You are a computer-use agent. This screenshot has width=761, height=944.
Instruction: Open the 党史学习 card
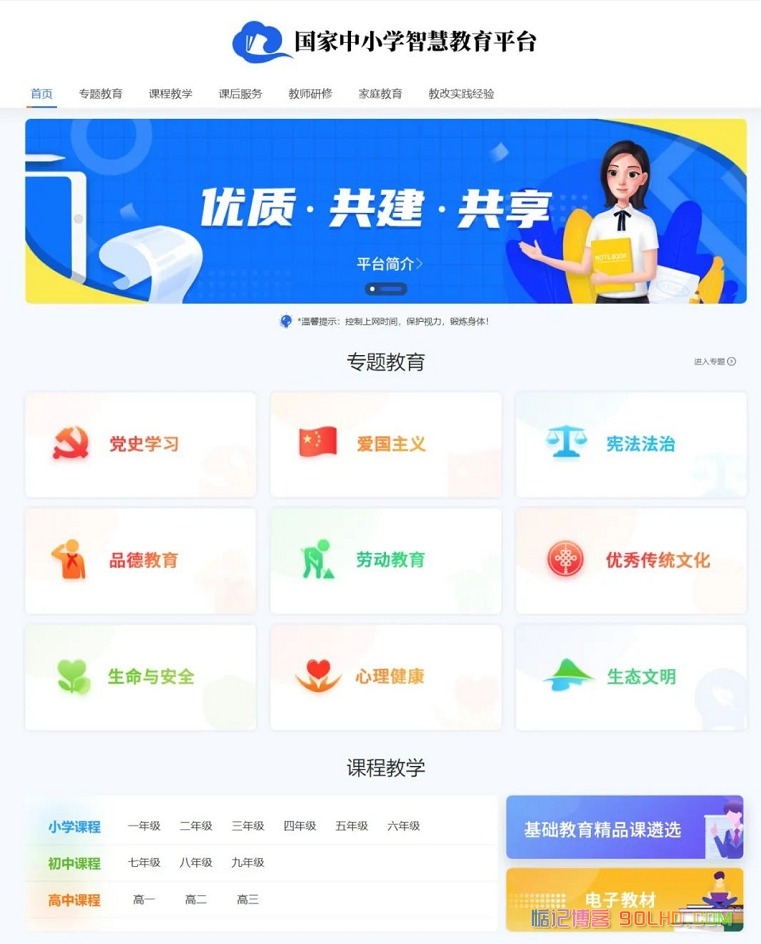pyautogui.click(x=140, y=444)
